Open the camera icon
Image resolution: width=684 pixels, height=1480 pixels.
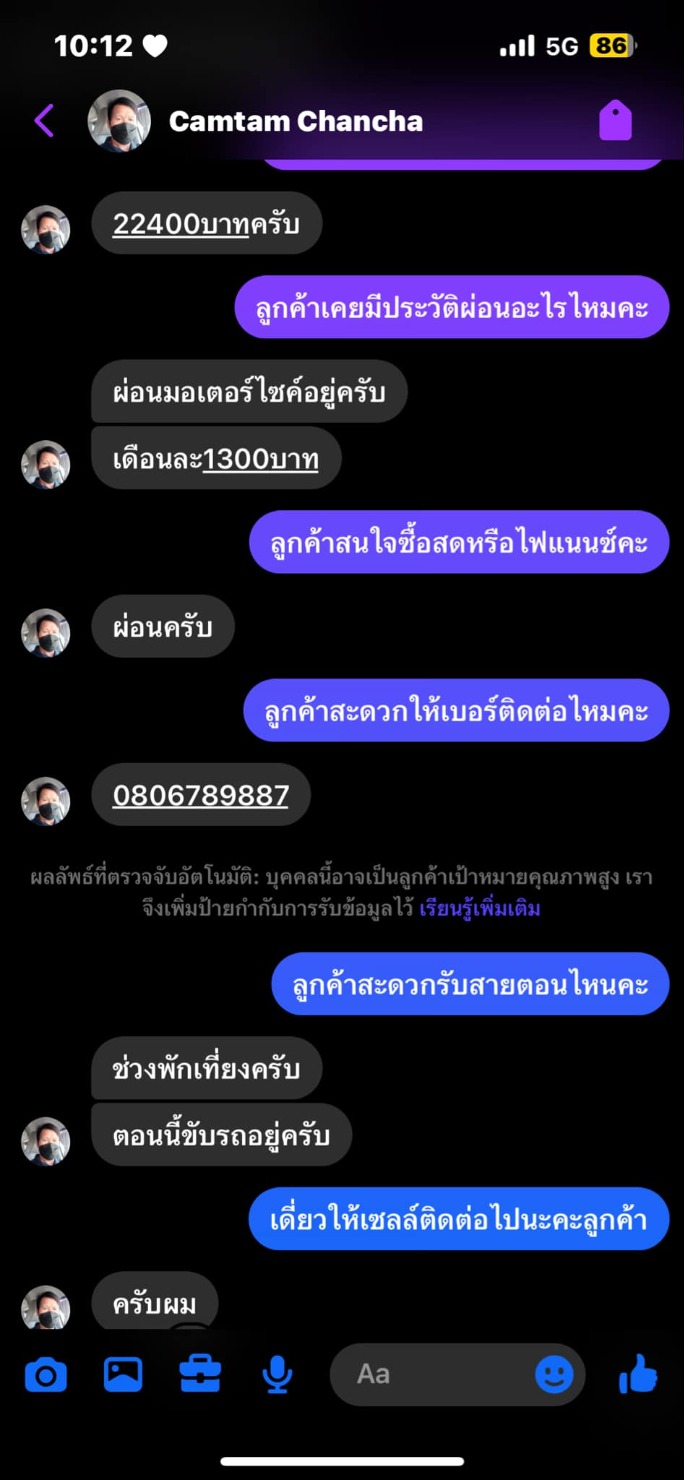pos(45,1376)
